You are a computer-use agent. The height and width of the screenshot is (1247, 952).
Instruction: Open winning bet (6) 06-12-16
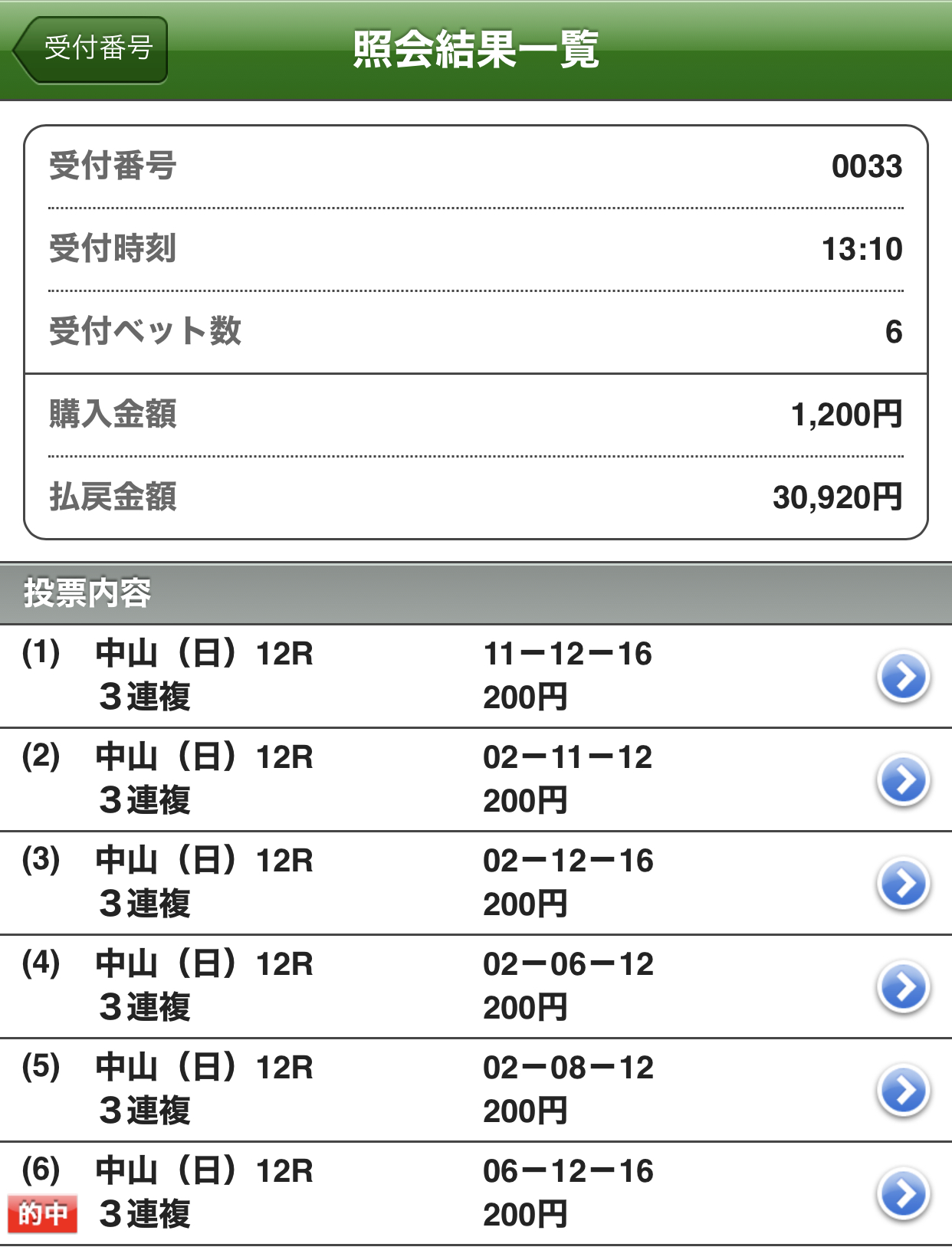[903, 1193]
